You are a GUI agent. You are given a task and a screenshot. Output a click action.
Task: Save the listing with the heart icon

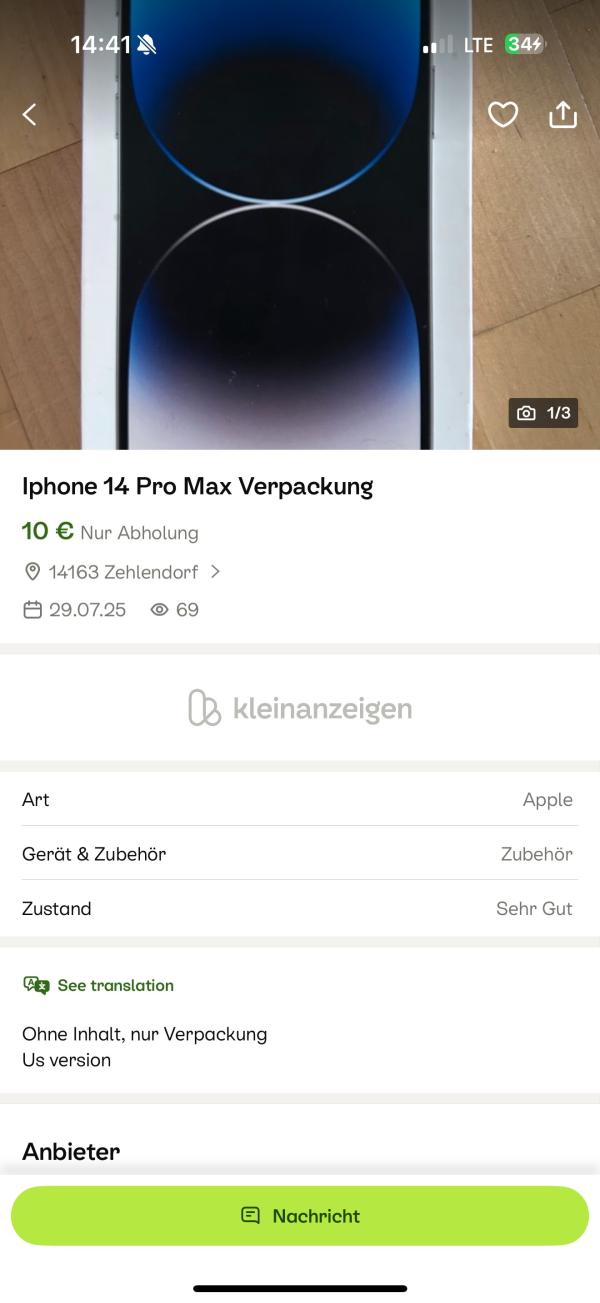tap(503, 115)
